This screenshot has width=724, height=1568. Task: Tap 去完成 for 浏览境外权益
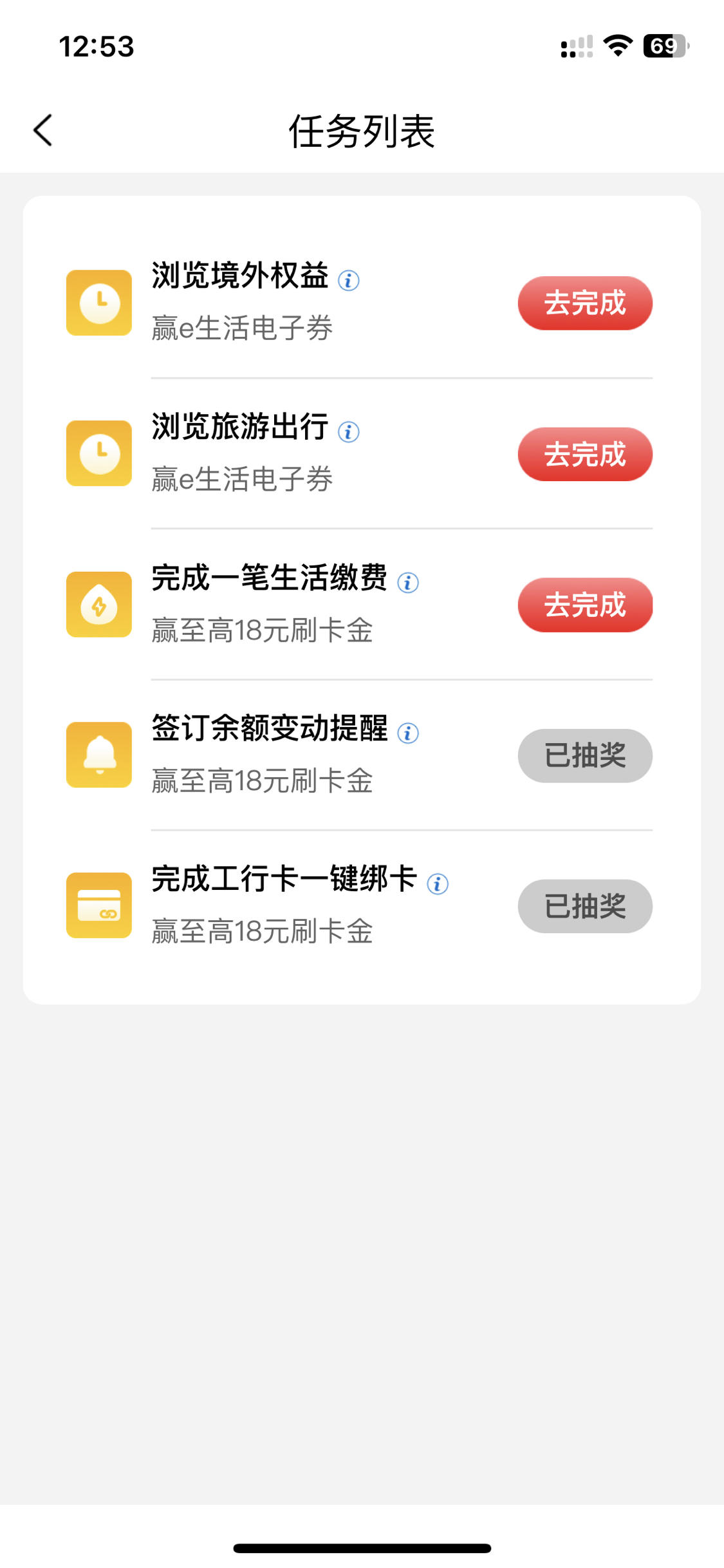[x=585, y=303]
